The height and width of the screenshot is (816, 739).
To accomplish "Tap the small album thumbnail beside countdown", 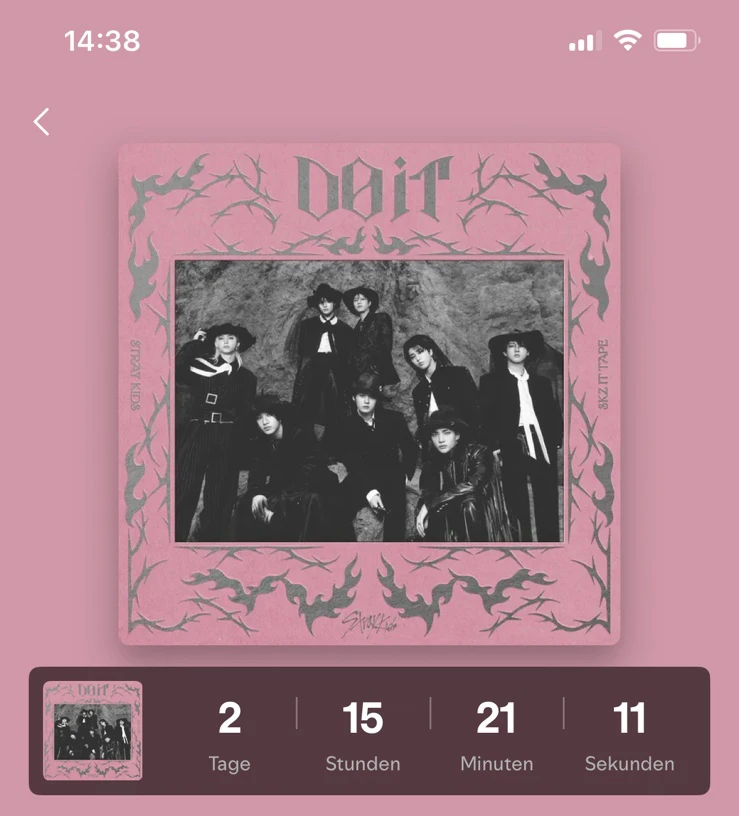I will pyautogui.click(x=93, y=730).
